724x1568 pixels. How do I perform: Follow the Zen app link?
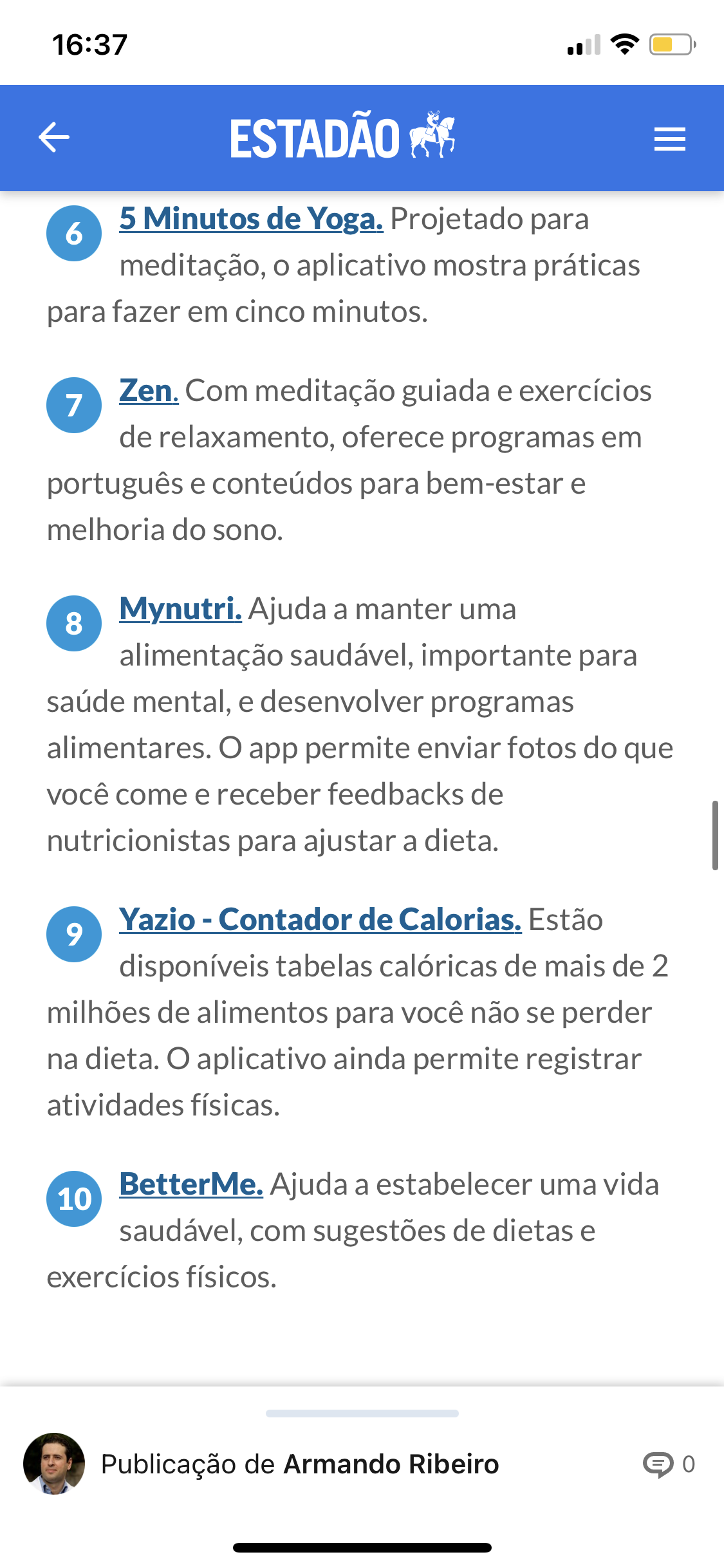(149, 391)
